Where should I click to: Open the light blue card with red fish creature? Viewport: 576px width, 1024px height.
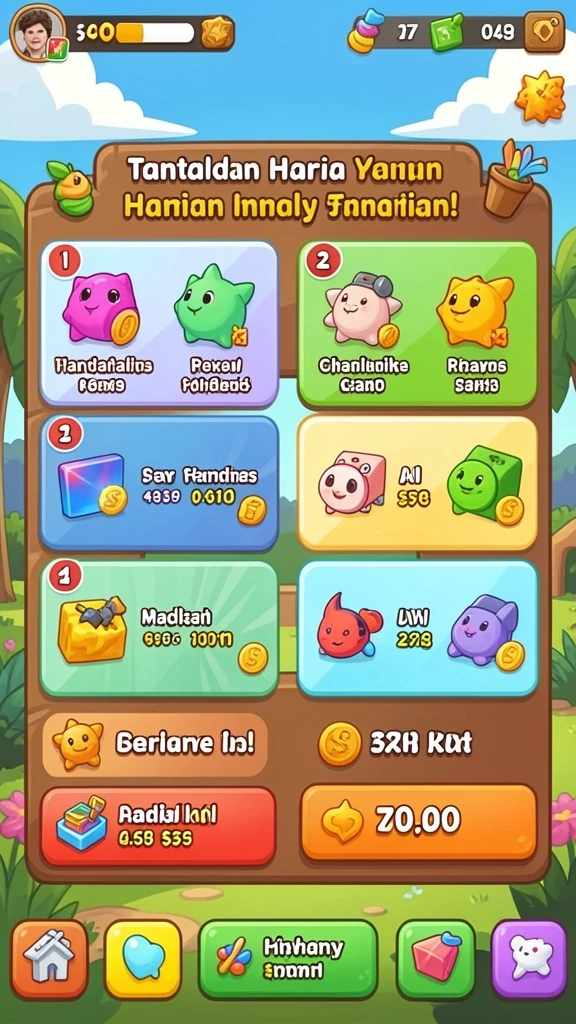tap(417, 628)
